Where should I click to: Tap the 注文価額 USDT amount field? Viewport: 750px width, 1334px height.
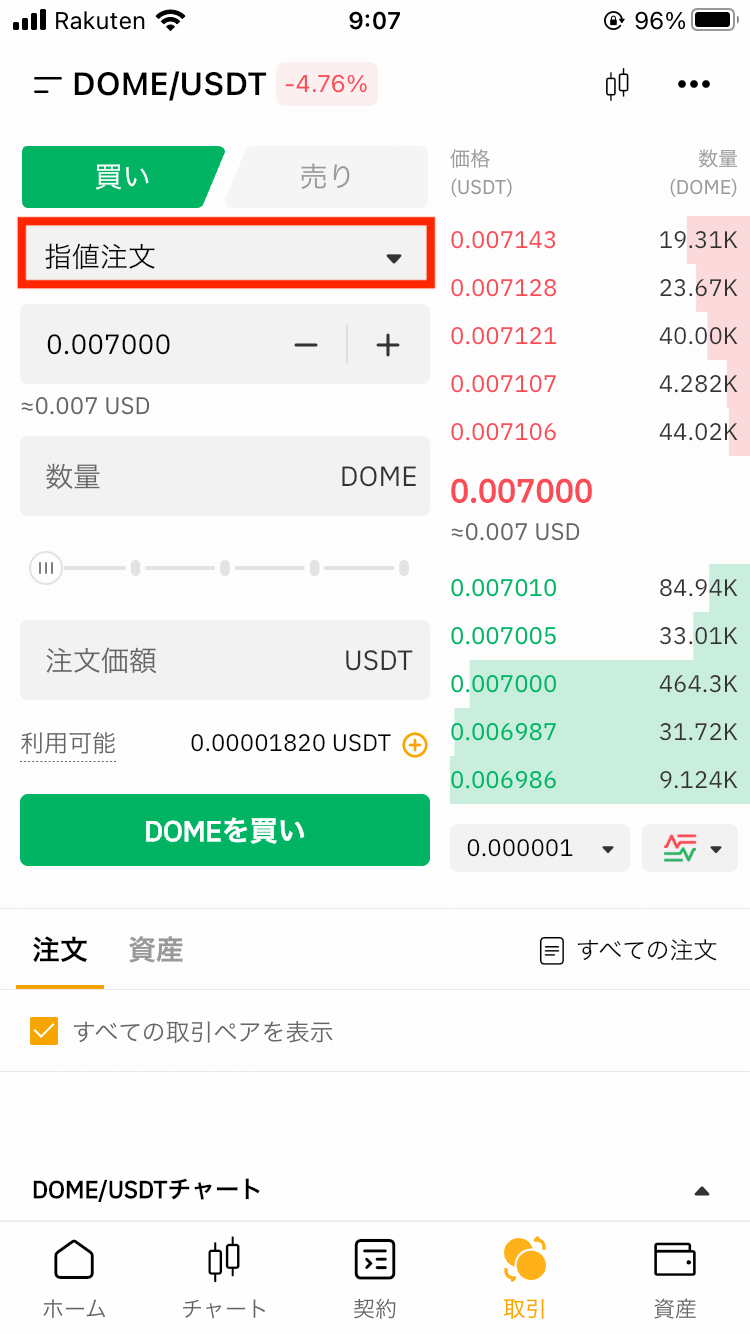coord(225,660)
